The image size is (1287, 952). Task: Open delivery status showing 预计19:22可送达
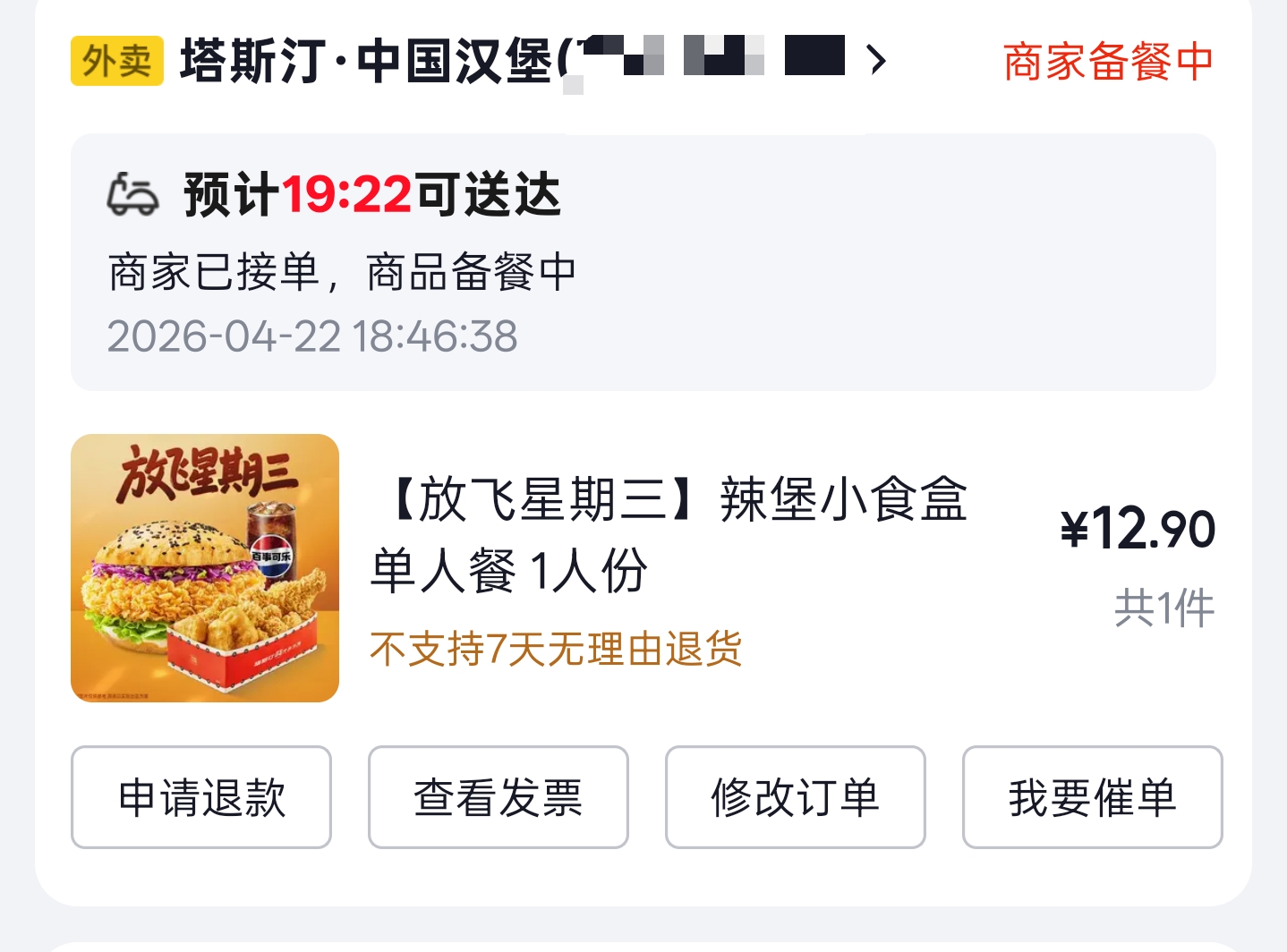[x=372, y=194]
